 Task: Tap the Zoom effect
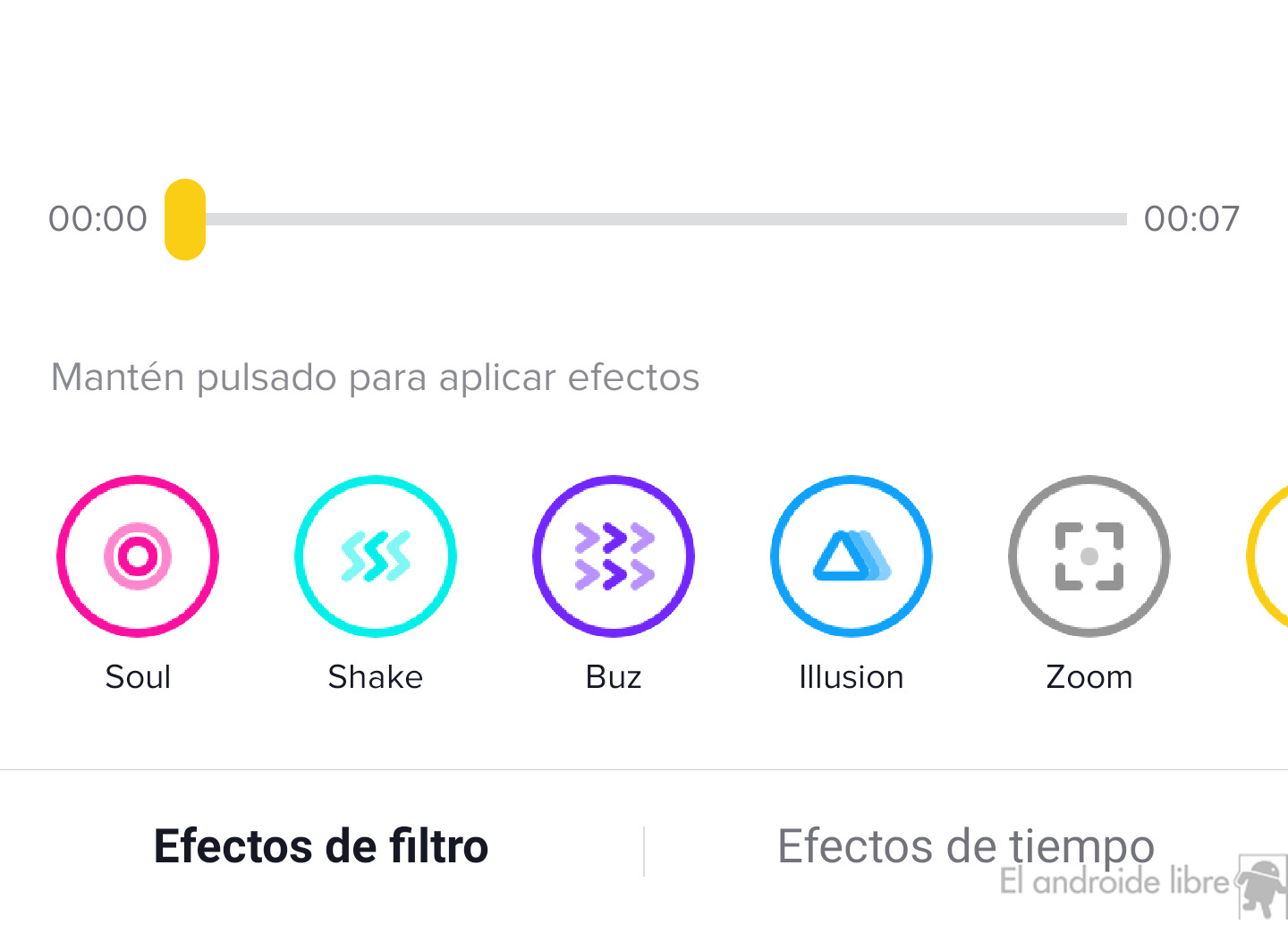click(1089, 556)
